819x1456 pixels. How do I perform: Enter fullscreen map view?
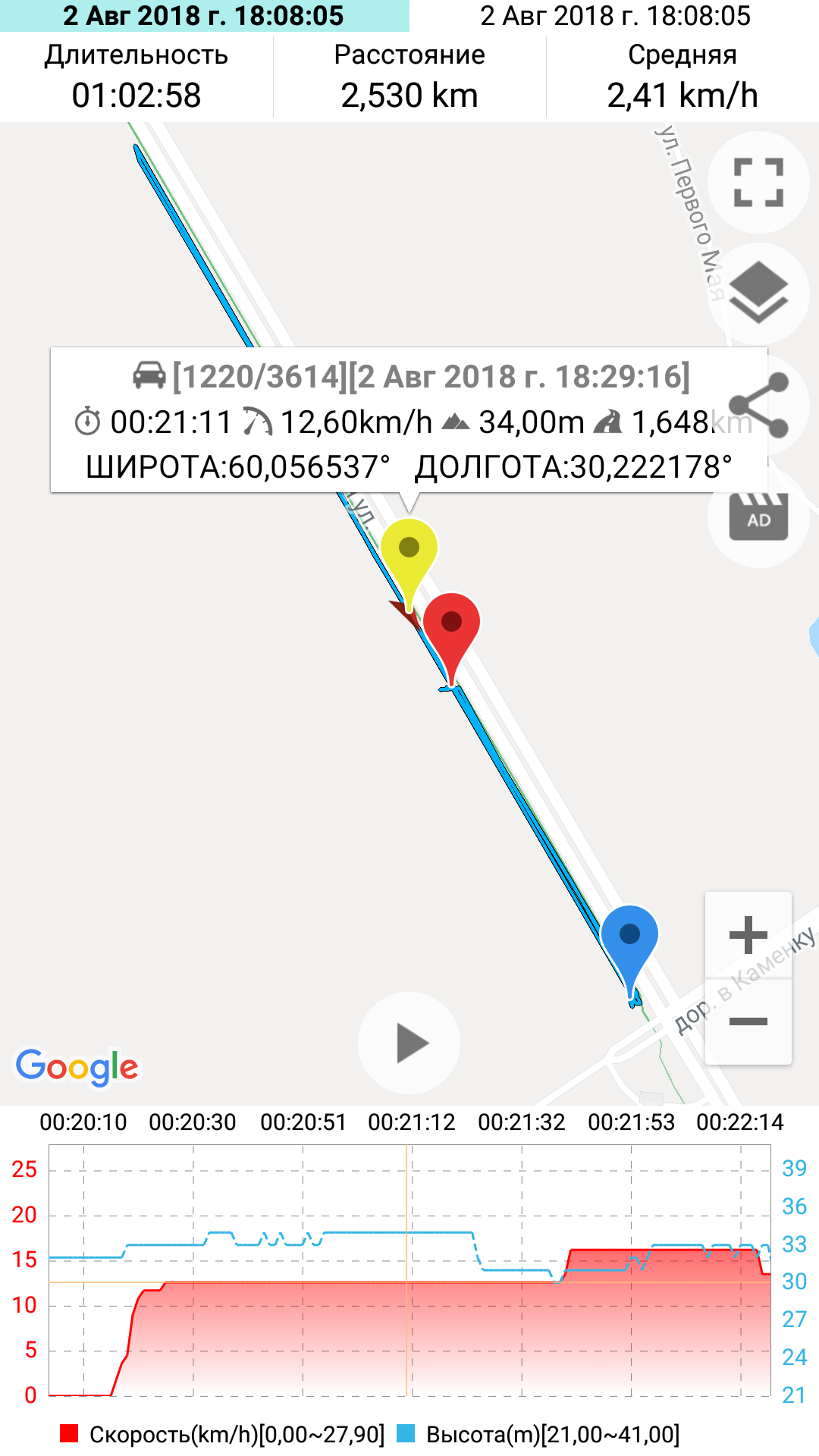pos(758,182)
